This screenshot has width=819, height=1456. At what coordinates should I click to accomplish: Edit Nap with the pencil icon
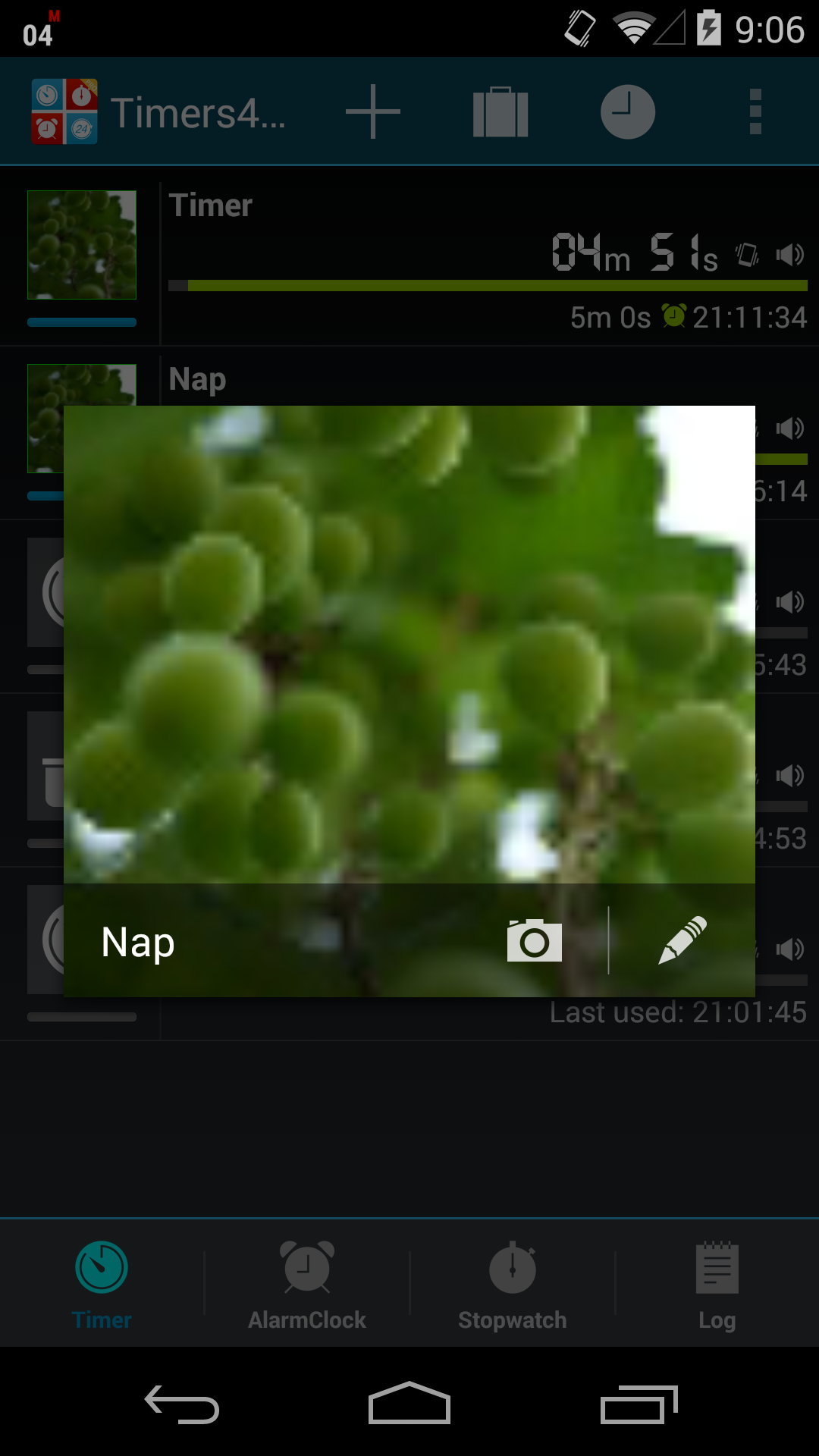coord(682,940)
